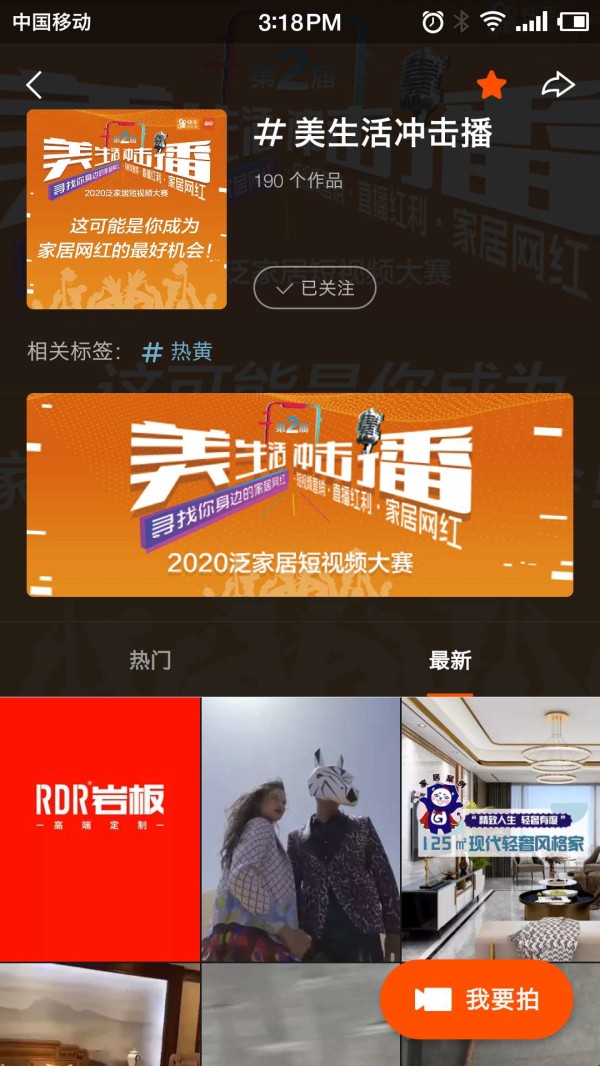Select the 最新 tab
Viewport: 600px width, 1066px height.
pos(450,661)
